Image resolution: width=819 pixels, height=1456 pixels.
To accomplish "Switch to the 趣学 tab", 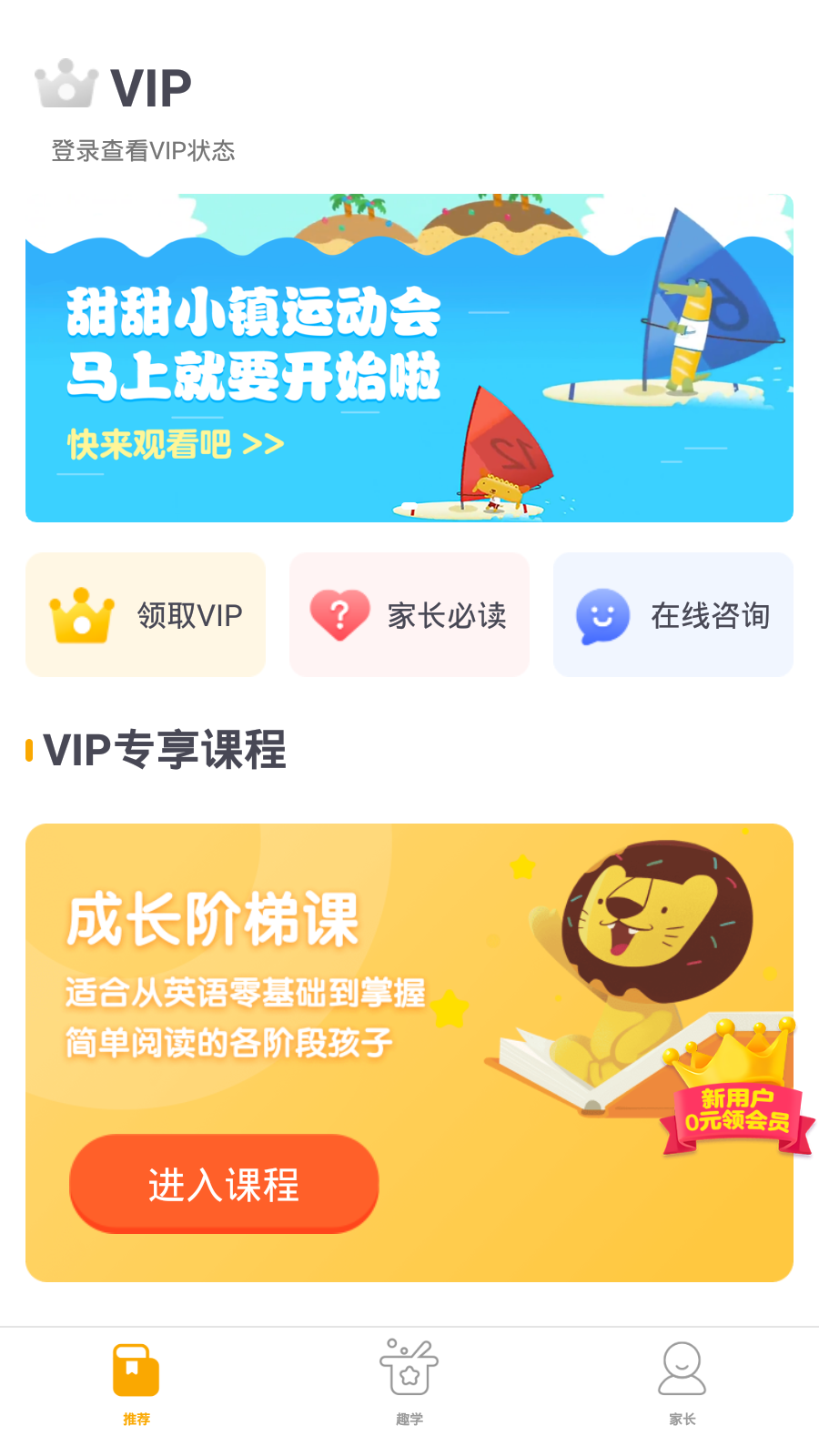I will [409, 1383].
